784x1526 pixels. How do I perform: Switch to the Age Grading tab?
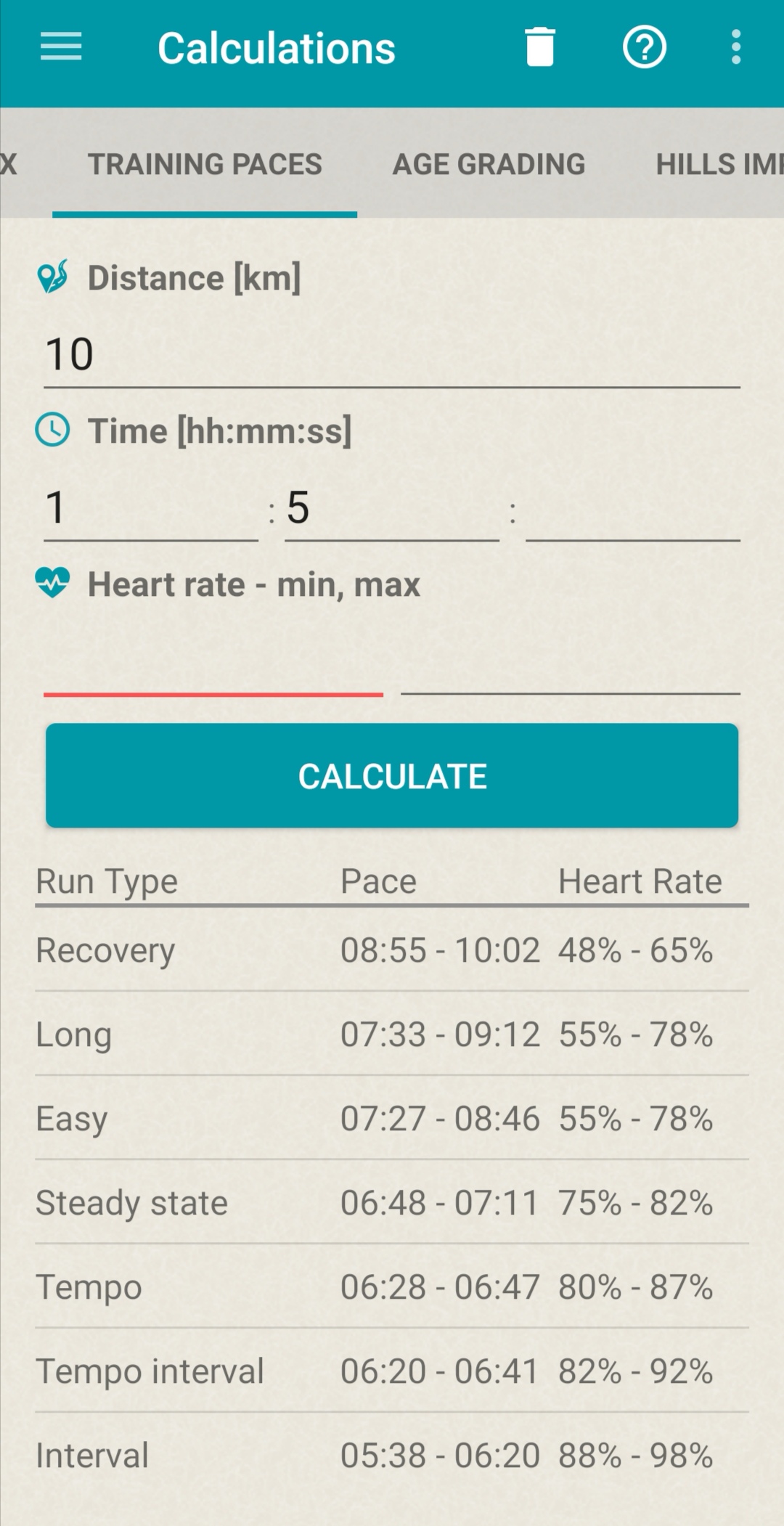(489, 164)
